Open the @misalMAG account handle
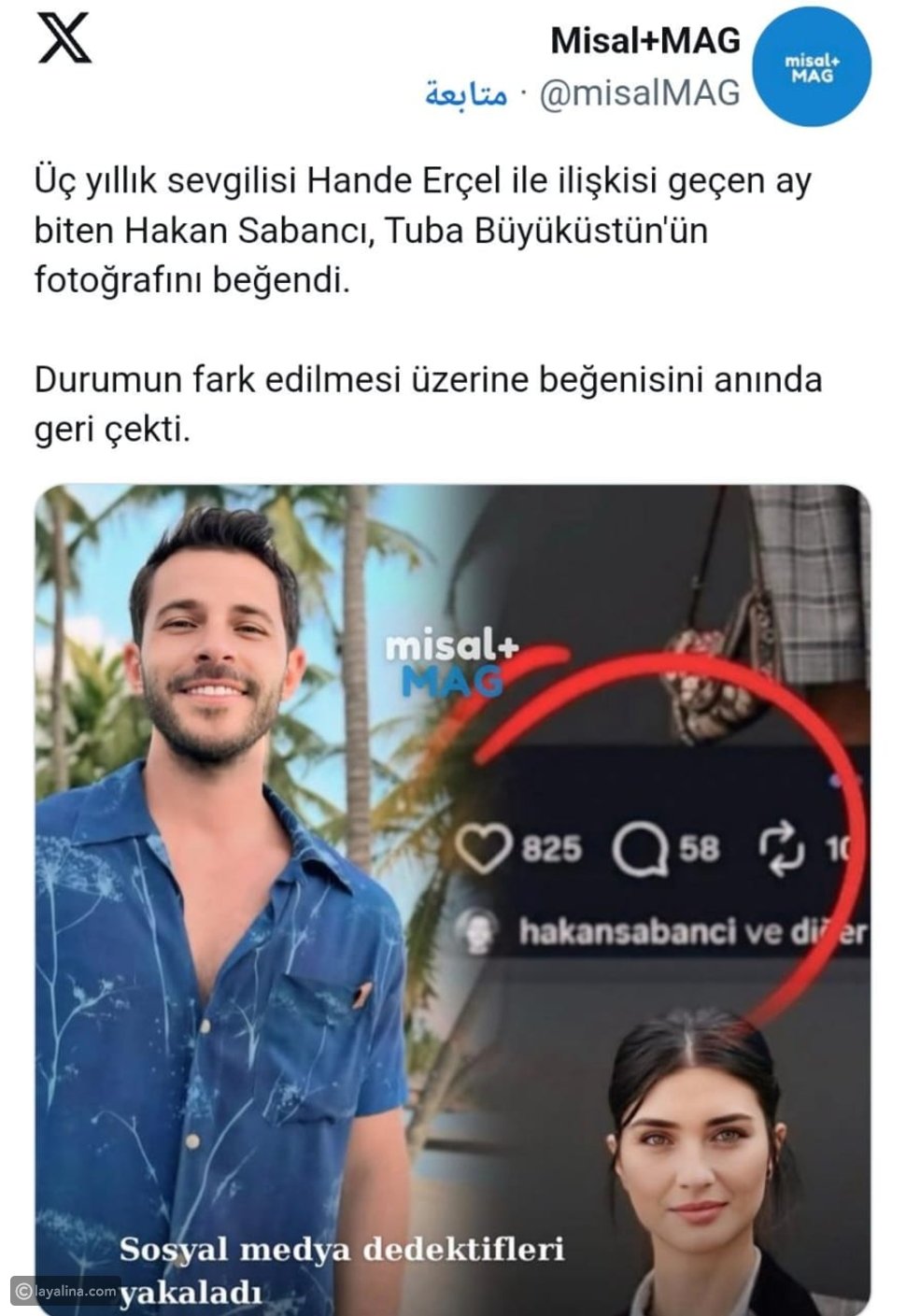 click(639, 93)
